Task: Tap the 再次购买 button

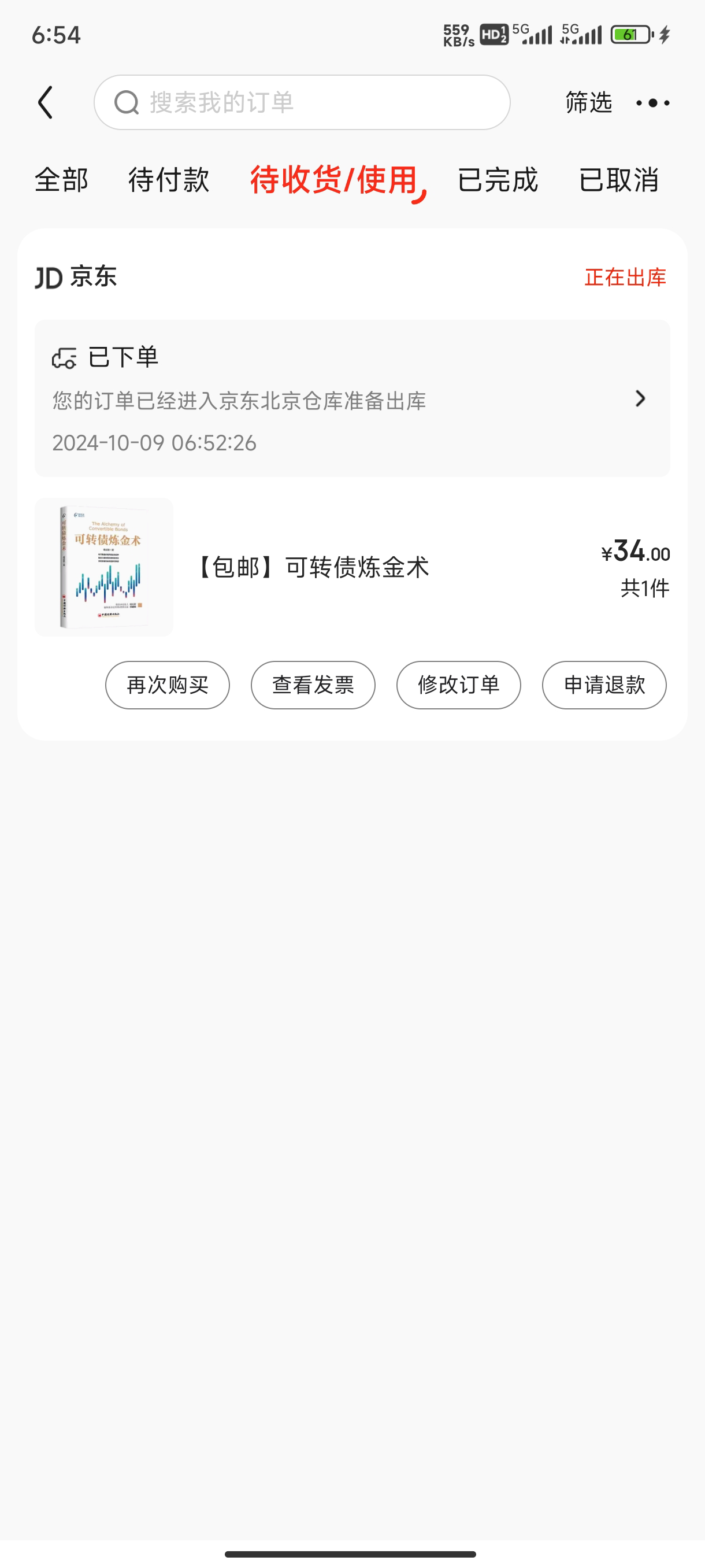Action: (167, 685)
